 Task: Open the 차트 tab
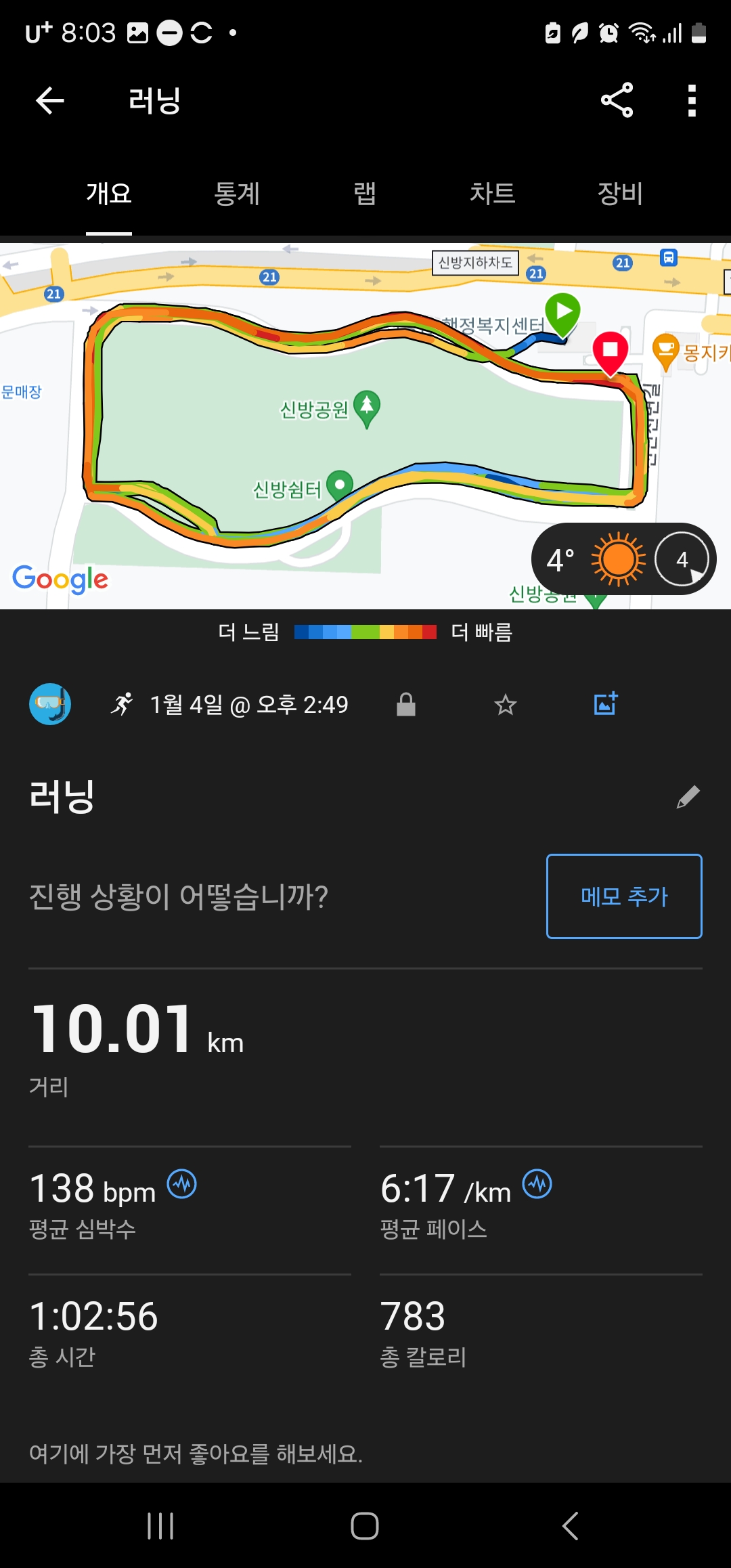(x=493, y=194)
